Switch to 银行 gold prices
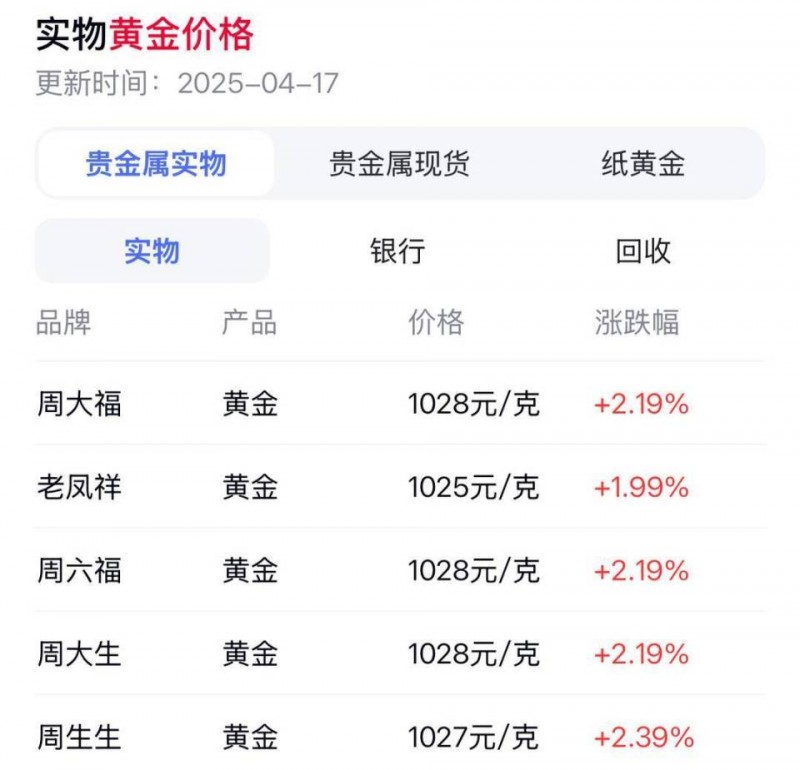The width and height of the screenshot is (800, 770). (398, 251)
